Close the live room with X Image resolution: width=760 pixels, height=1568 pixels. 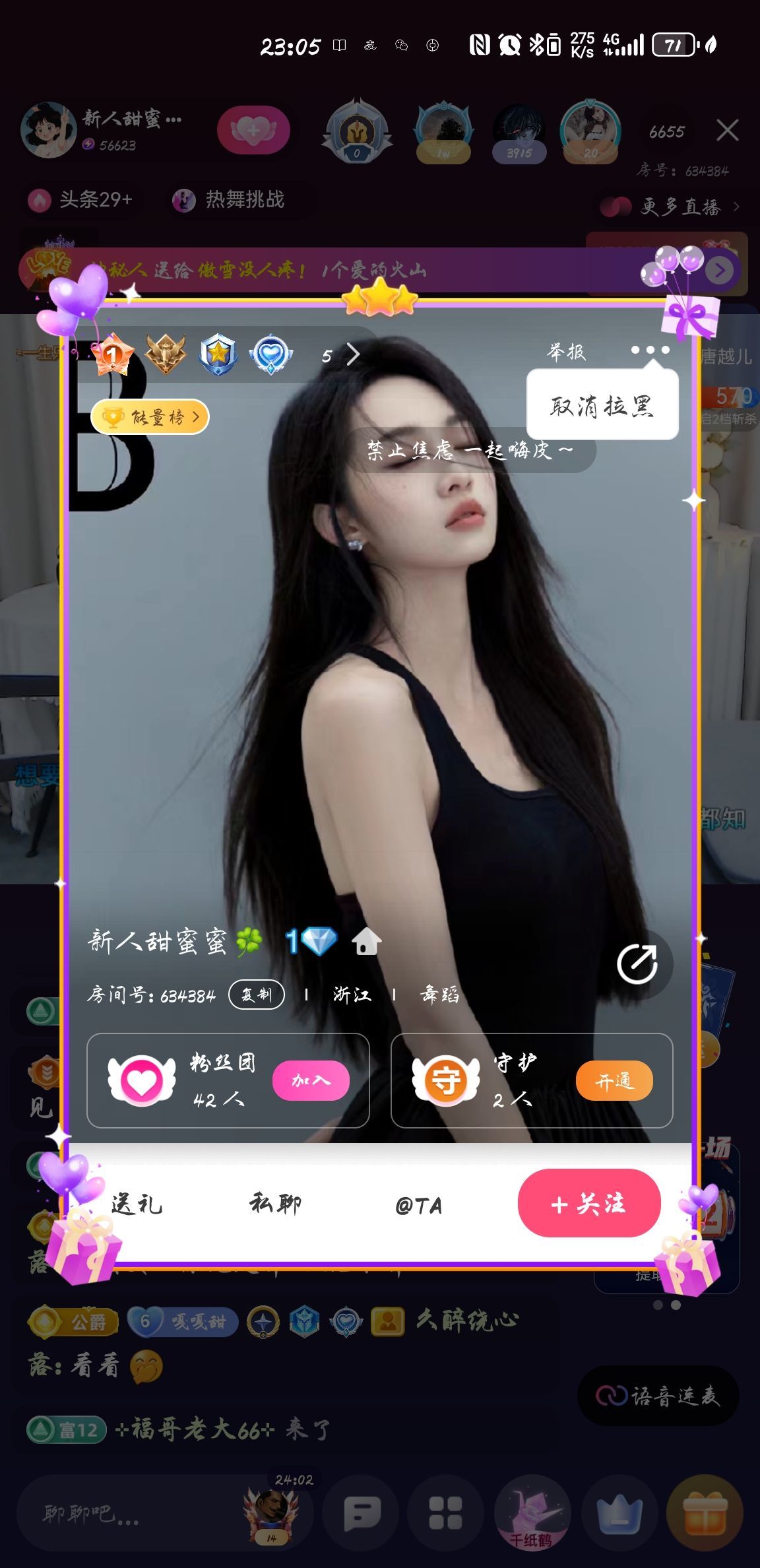point(727,130)
